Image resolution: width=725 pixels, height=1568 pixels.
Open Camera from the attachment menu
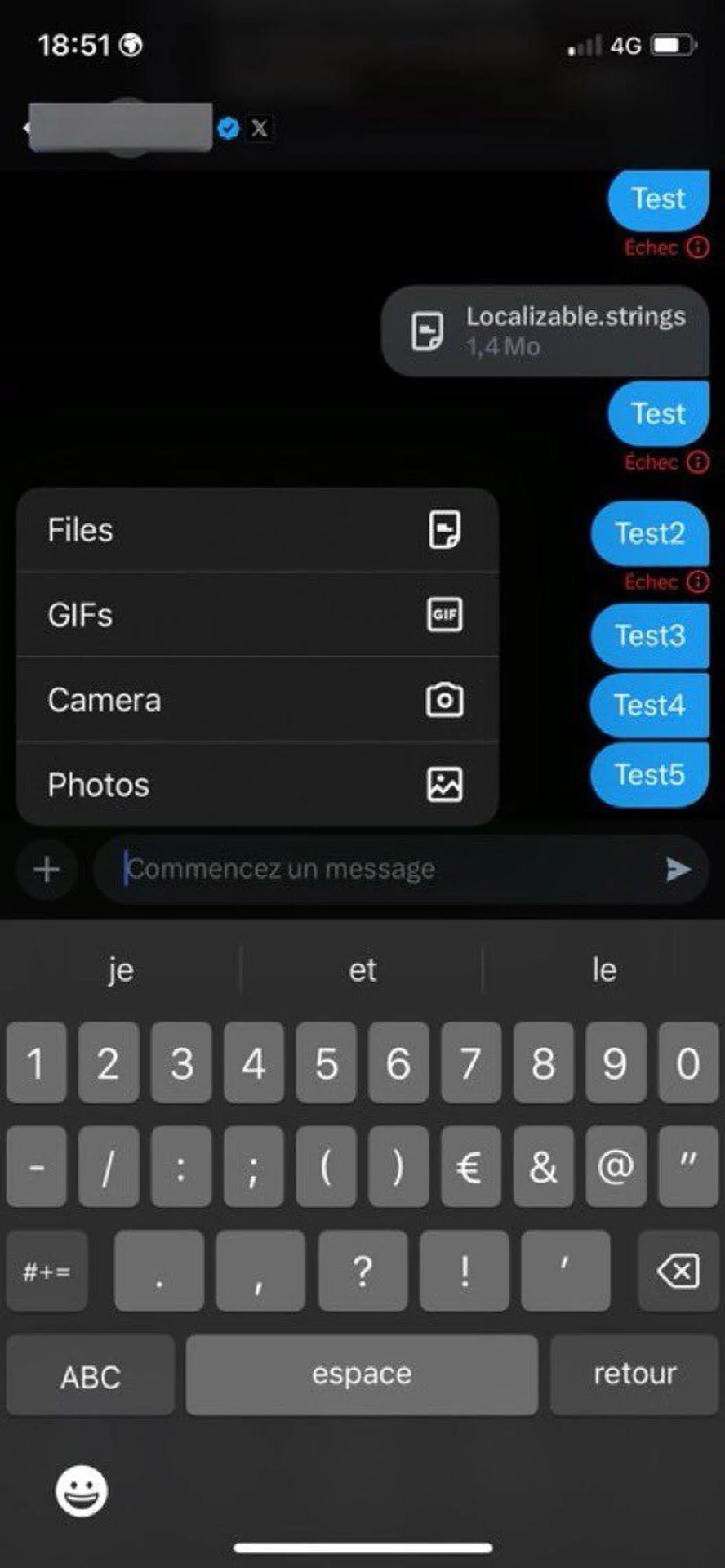[x=256, y=700]
